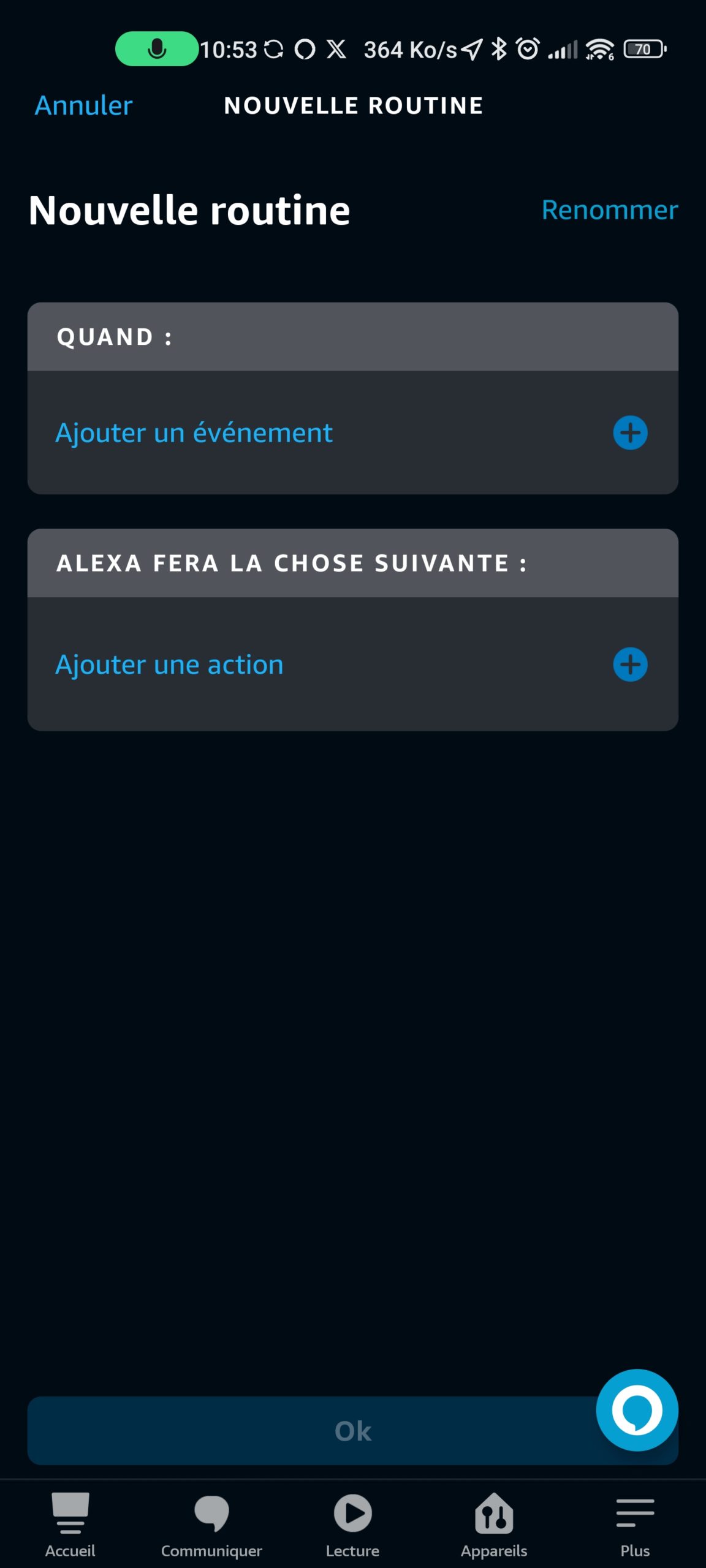Rename the routine with Renommer
This screenshot has width=706, height=1568.
point(610,210)
